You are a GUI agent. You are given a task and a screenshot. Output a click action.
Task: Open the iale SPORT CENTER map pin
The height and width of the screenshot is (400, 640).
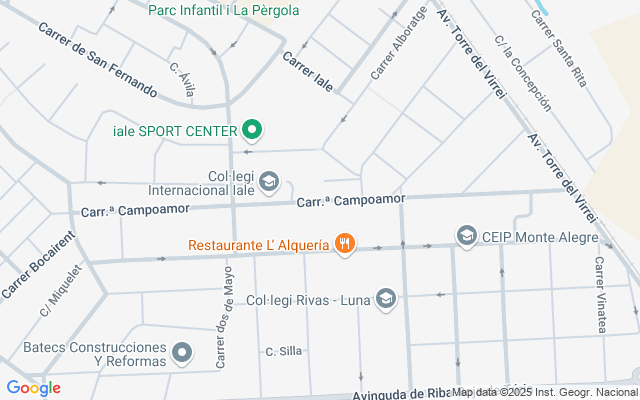pyautogui.click(x=252, y=131)
